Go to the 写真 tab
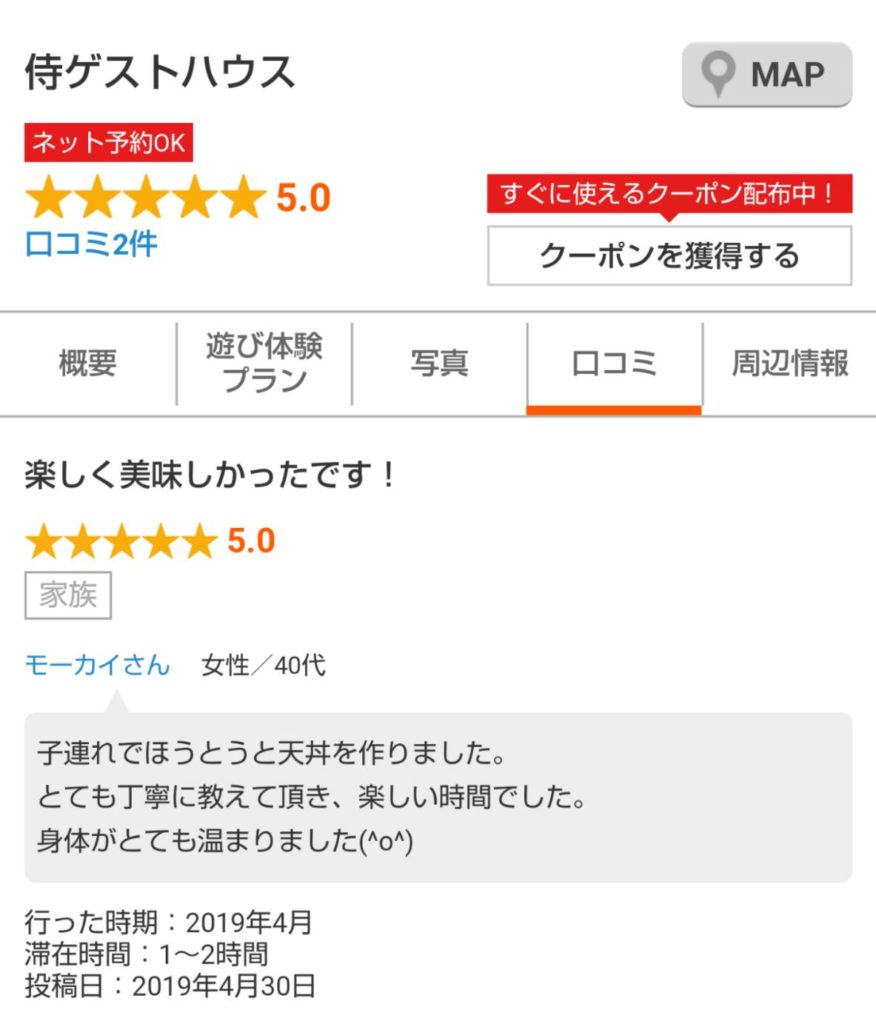This screenshot has height=1024, width=876. click(x=439, y=364)
